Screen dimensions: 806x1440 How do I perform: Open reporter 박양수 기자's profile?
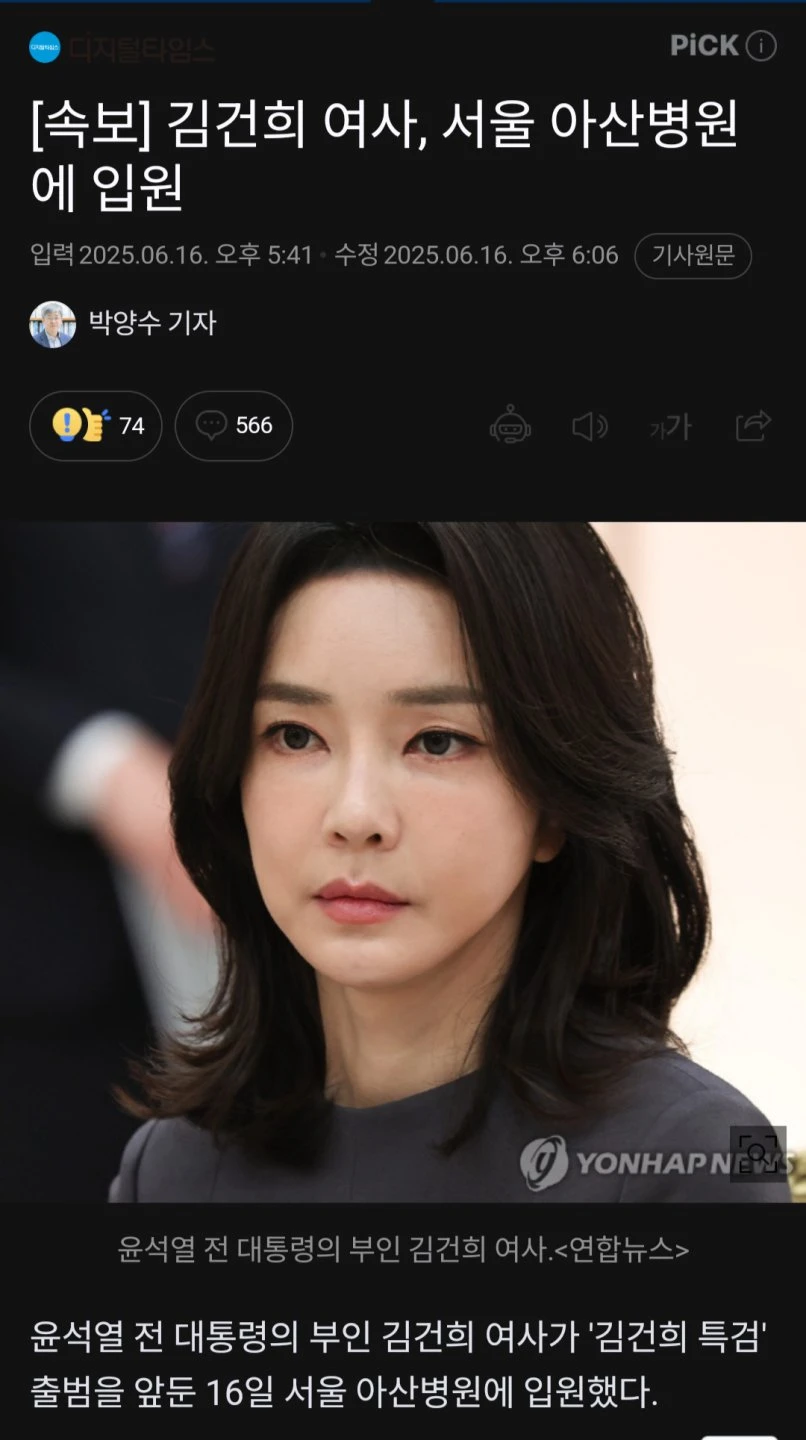[x=123, y=324]
